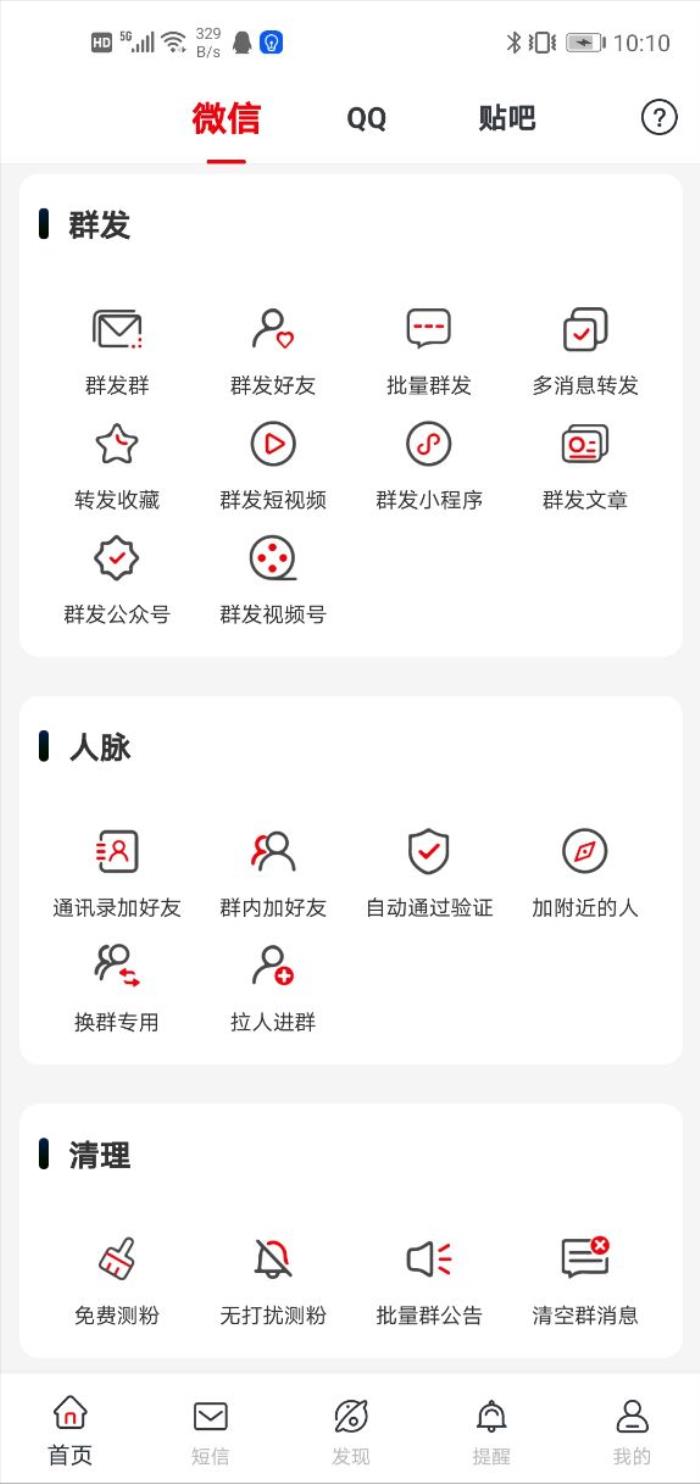The image size is (700, 1484).
Task: Open the help question mark icon
Action: 658,118
